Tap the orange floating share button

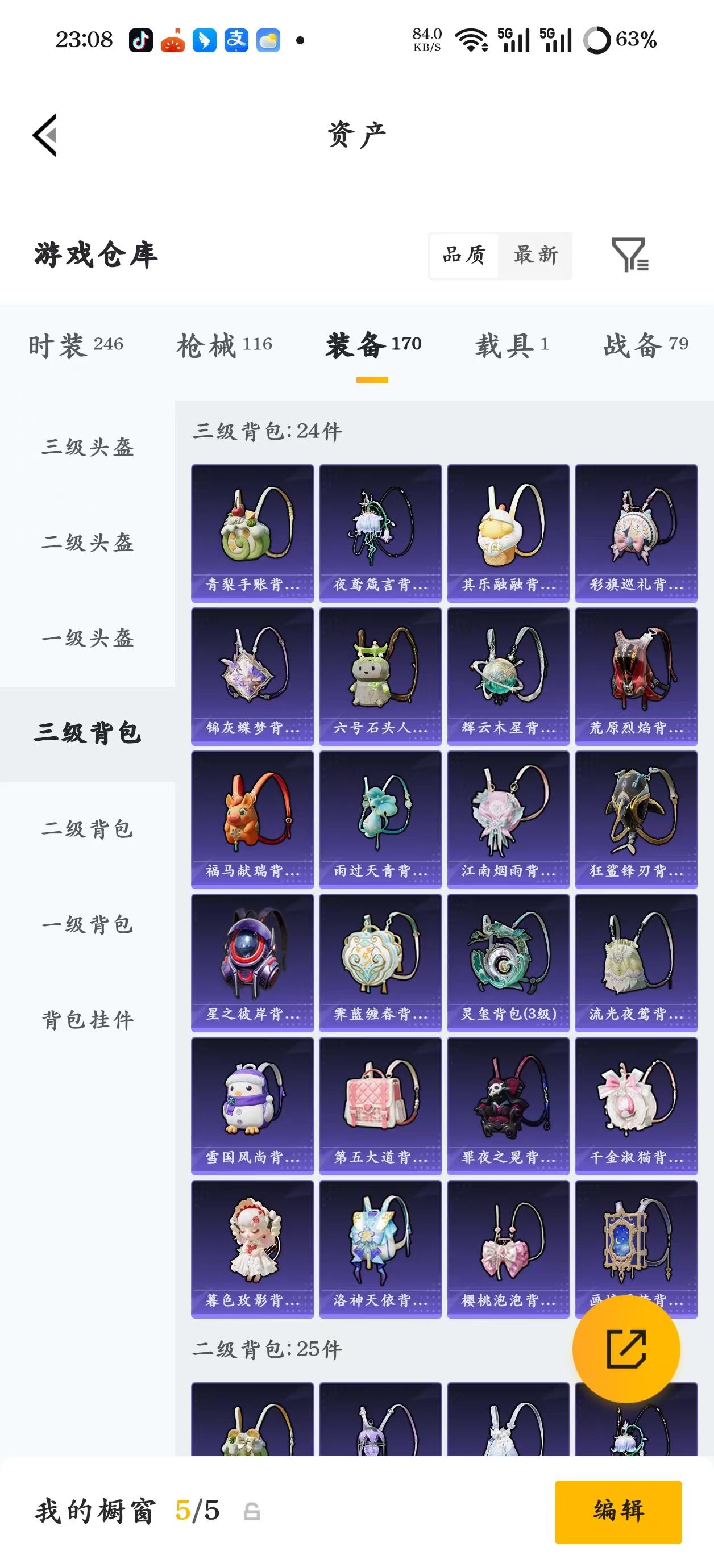click(626, 1349)
